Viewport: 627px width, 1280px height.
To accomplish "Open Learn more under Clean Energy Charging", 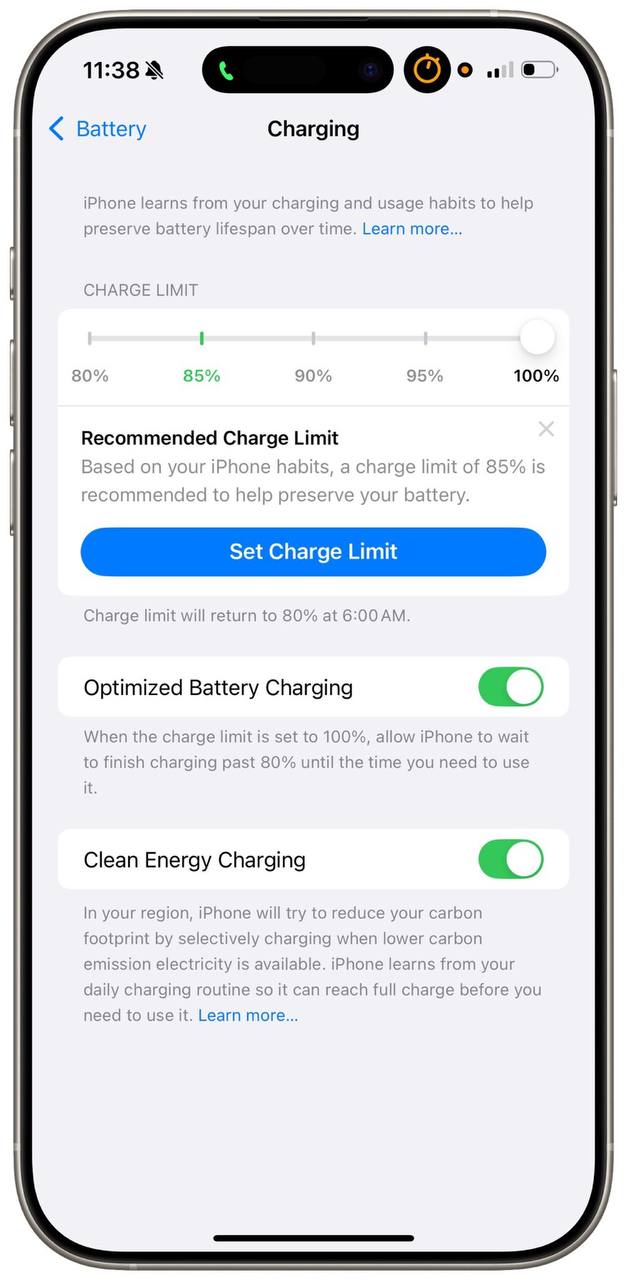I will 248,1016.
